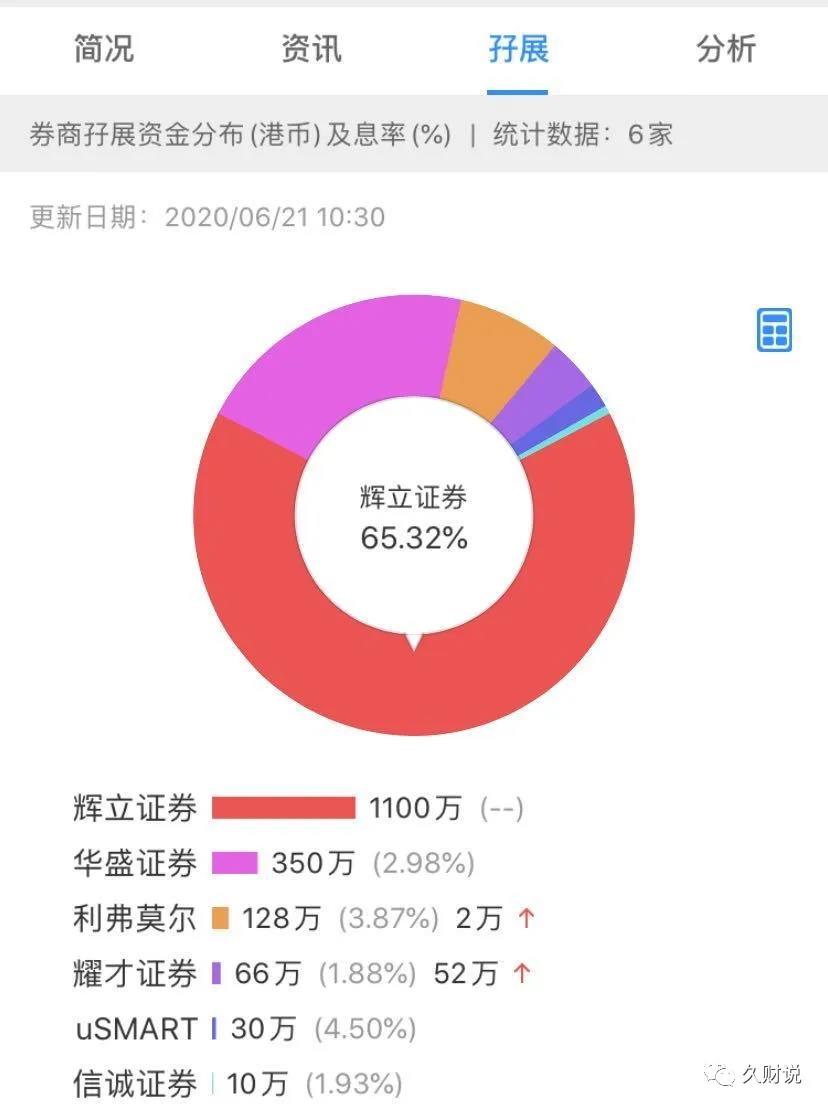The height and width of the screenshot is (1110, 828).
Task: Click the red color bar for 辉立证券
Action: (x=285, y=808)
